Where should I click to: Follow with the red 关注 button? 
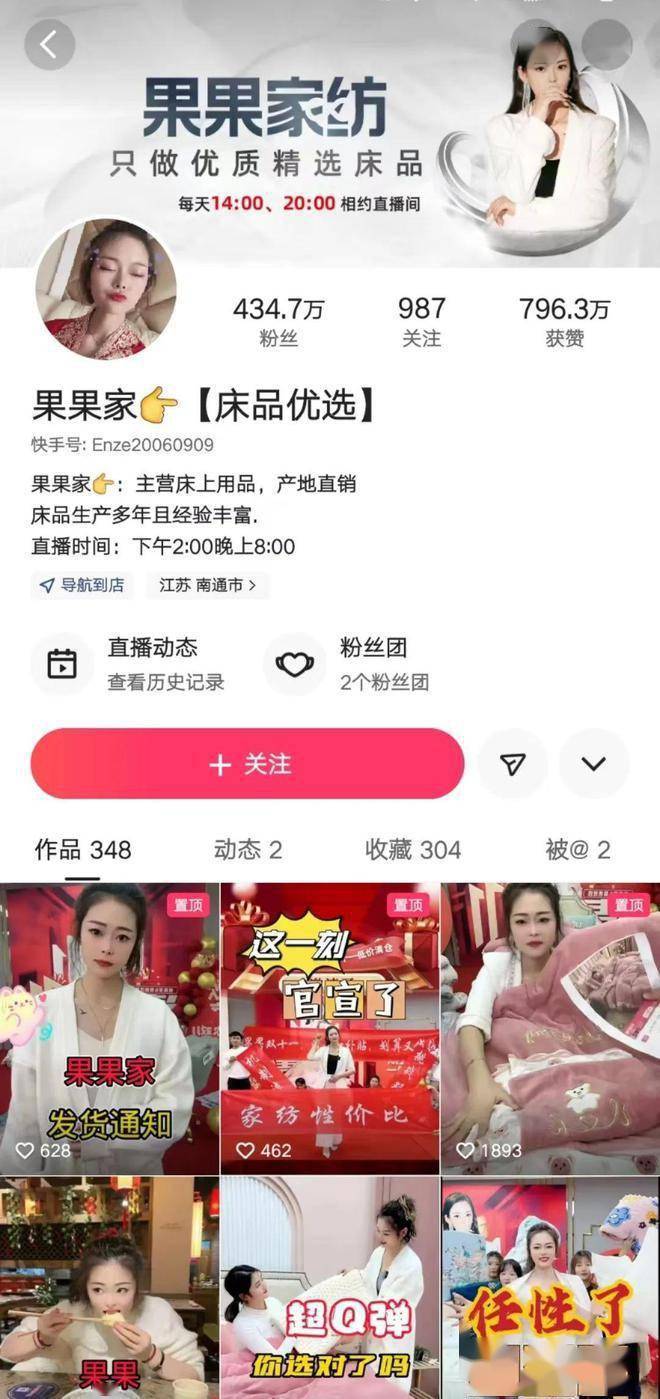(248, 764)
